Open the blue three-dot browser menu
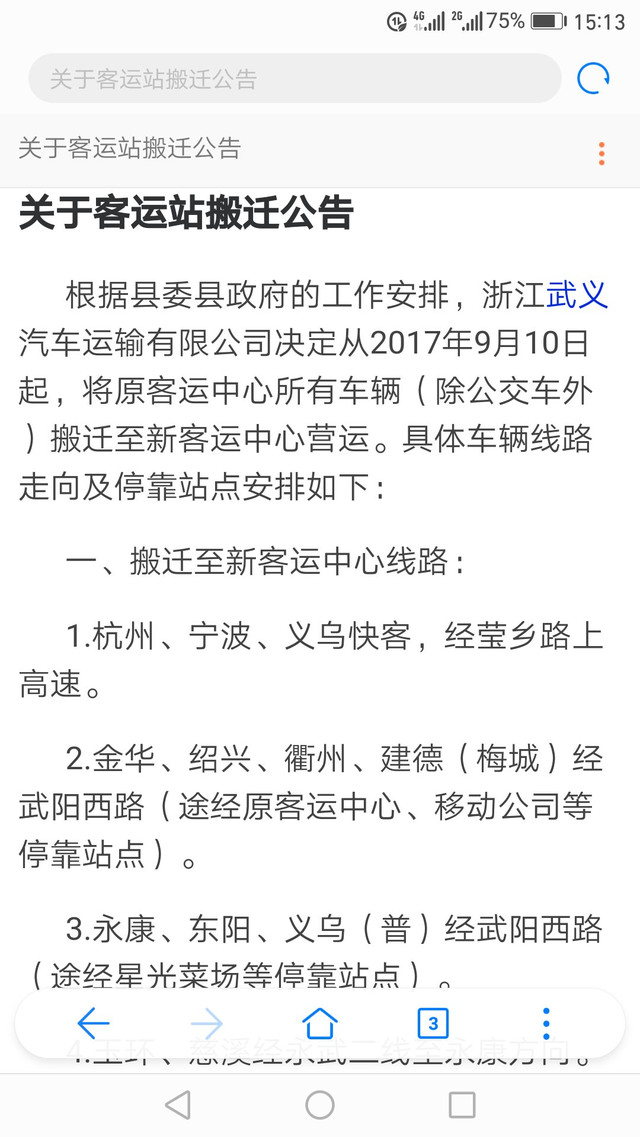The width and height of the screenshot is (640, 1137). [547, 1024]
